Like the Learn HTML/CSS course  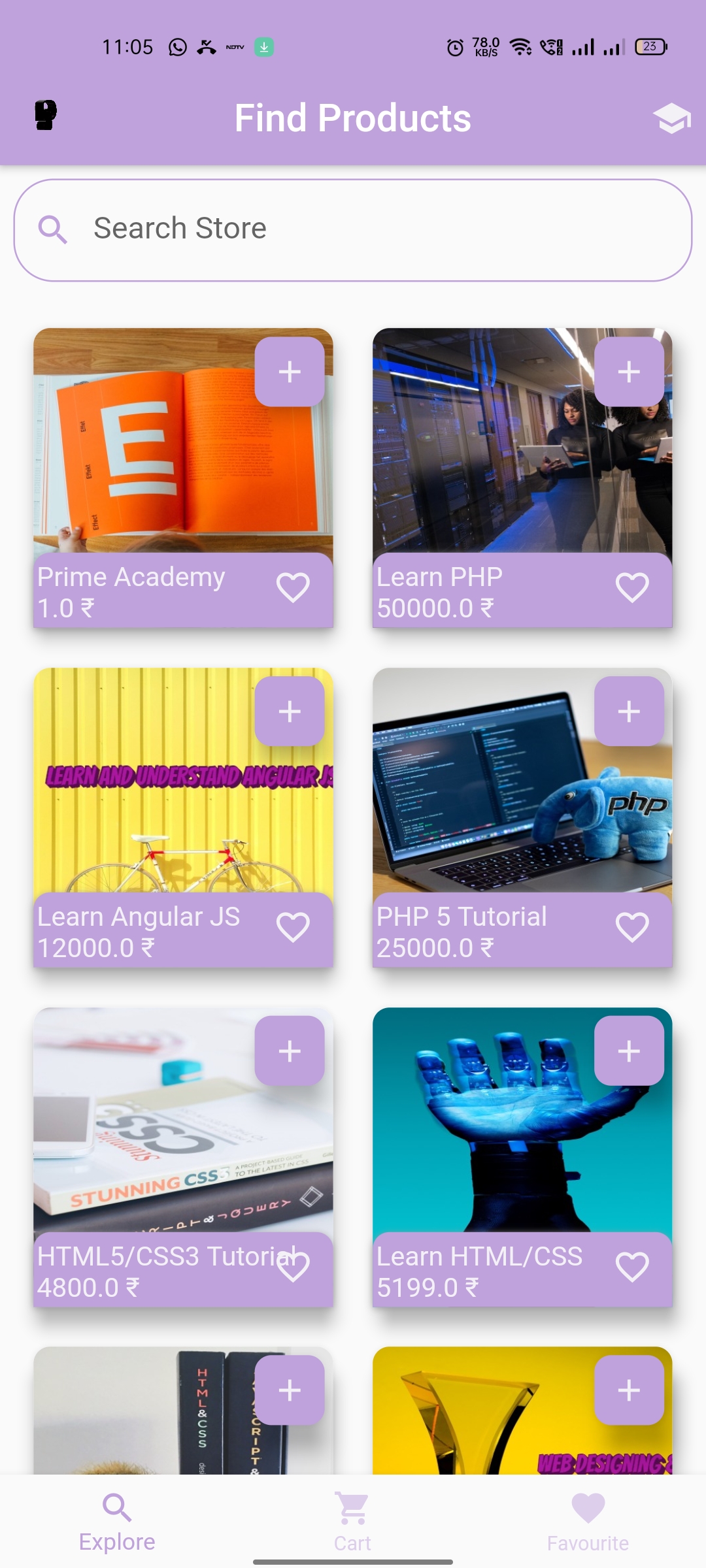pos(632,1267)
